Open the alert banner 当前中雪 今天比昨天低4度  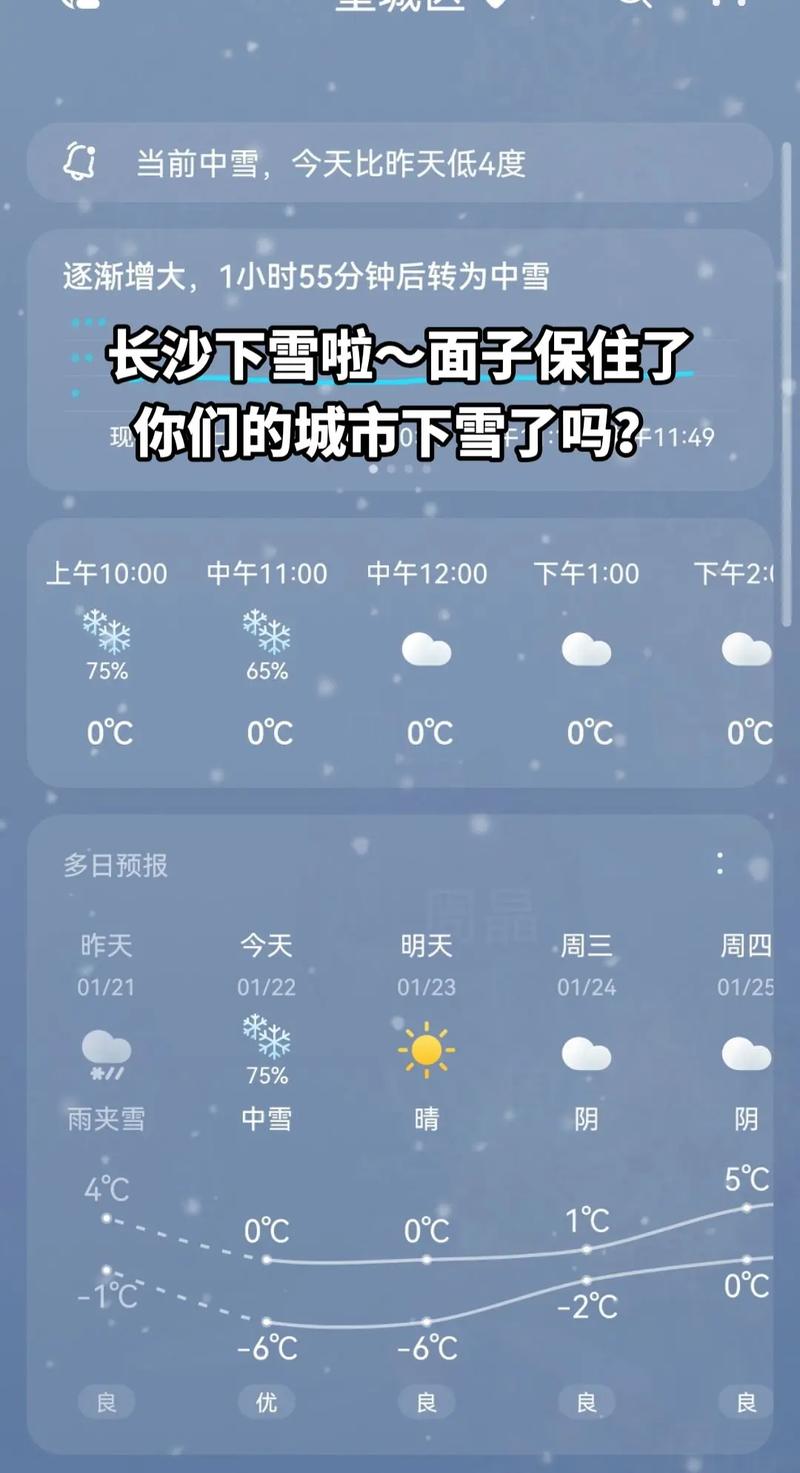400,161
